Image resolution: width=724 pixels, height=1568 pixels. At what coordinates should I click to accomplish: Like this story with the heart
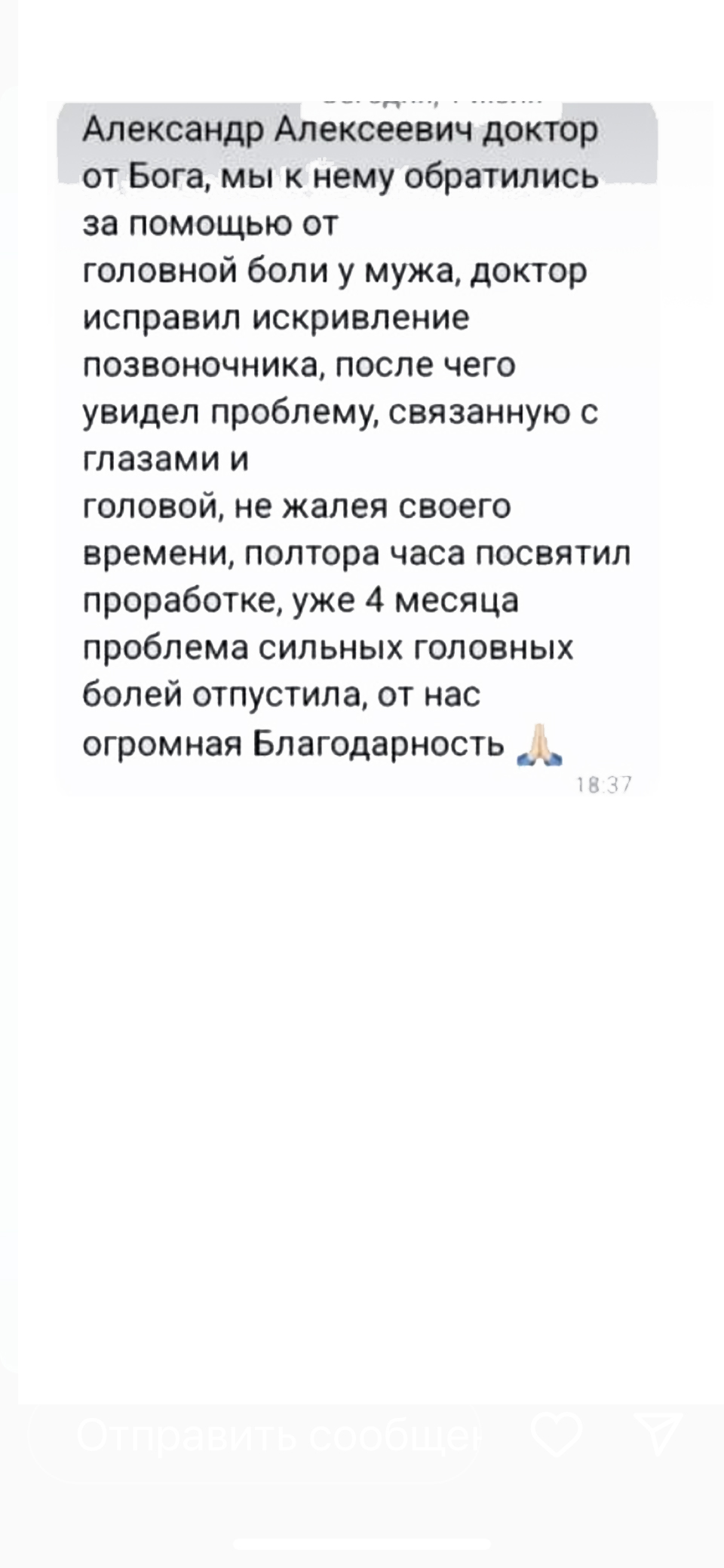(x=556, y=1433)
